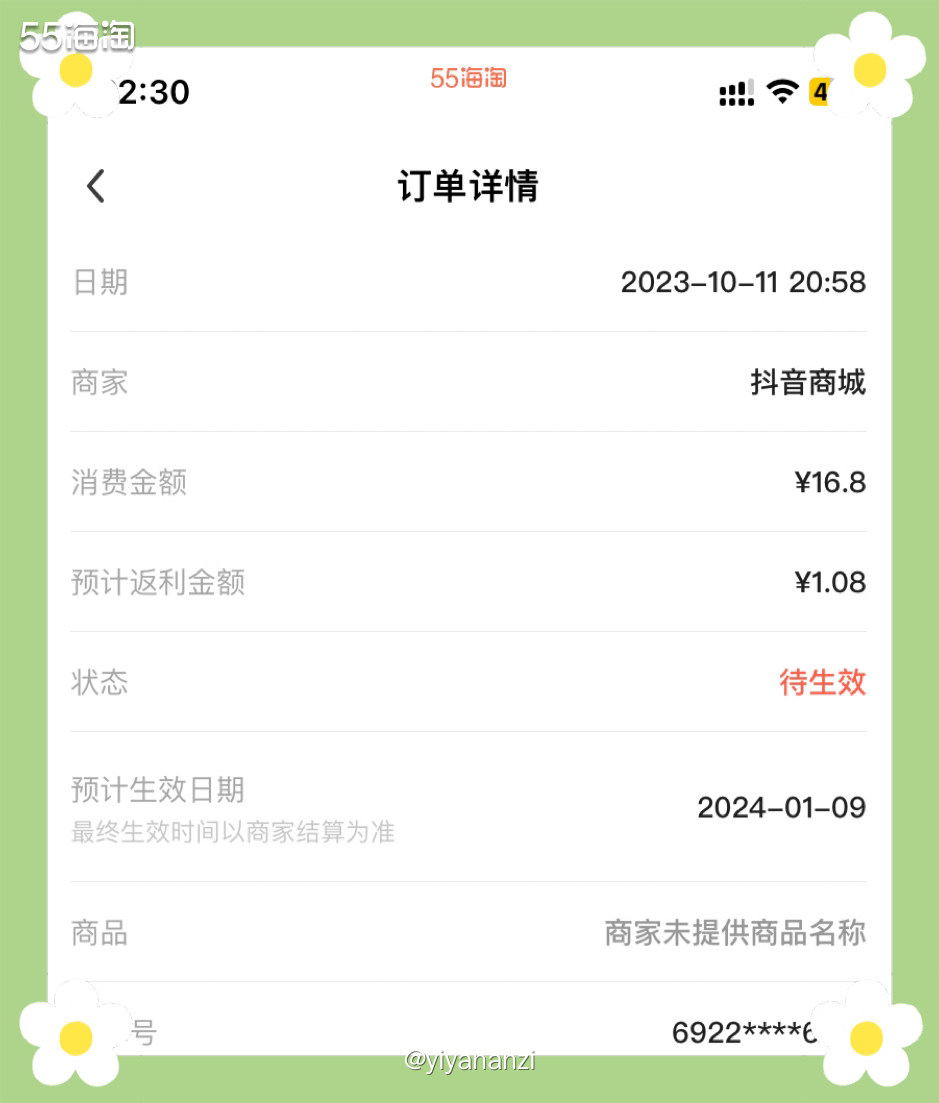The image size is (939, 1103).
Task: Tap the 状态 row label
Action: tap(99, 683)
